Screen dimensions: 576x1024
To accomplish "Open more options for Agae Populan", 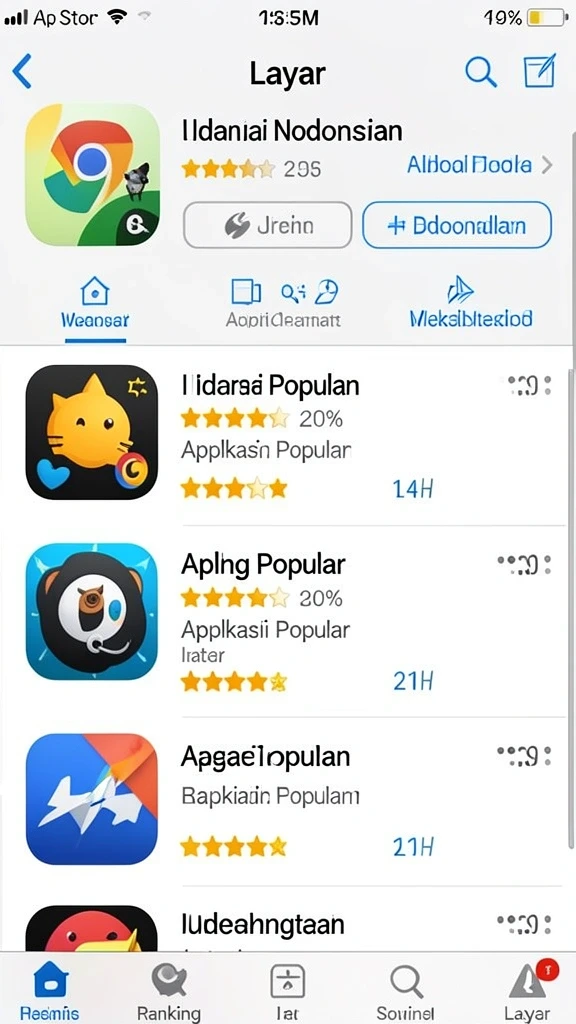I will click(524, 756).
